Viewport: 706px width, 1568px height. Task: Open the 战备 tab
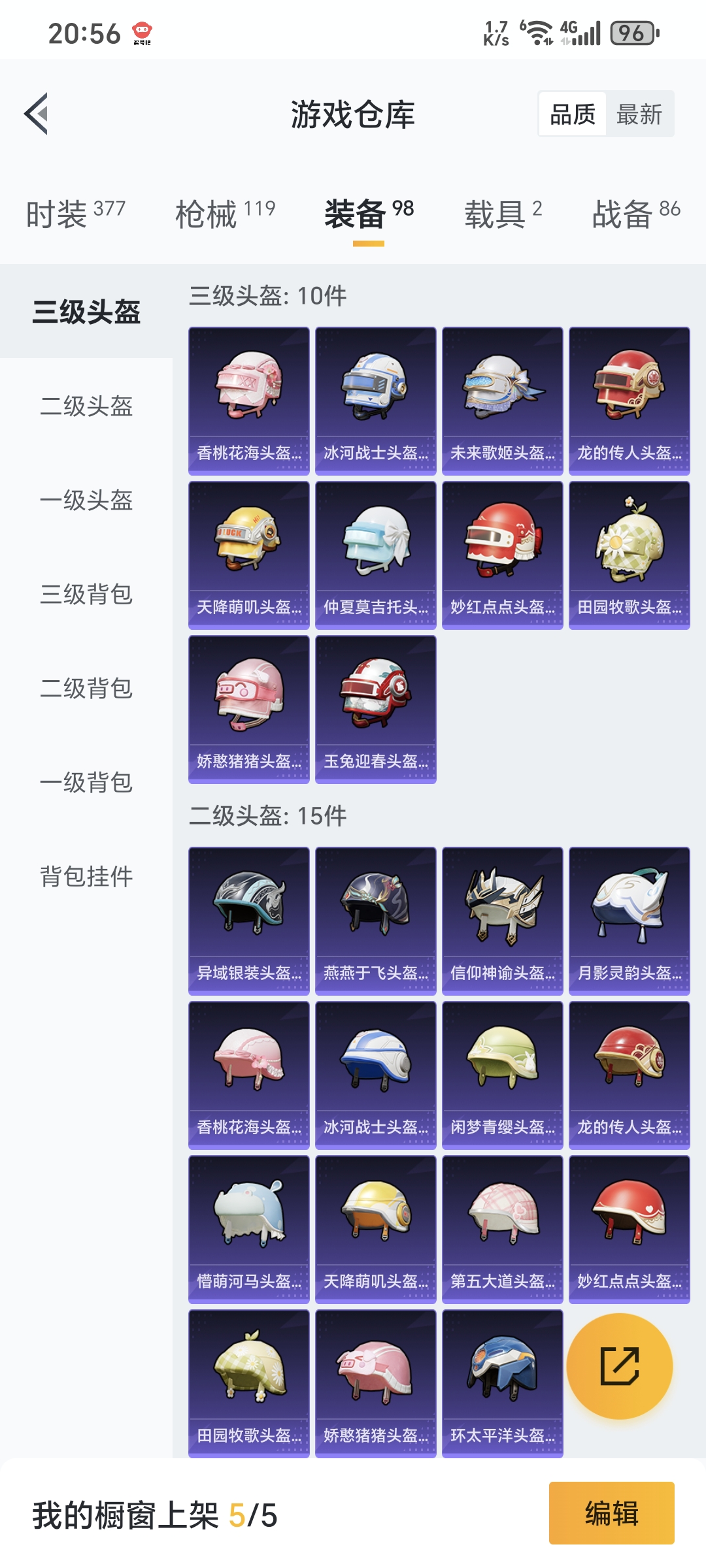click(x=636, y=214)
